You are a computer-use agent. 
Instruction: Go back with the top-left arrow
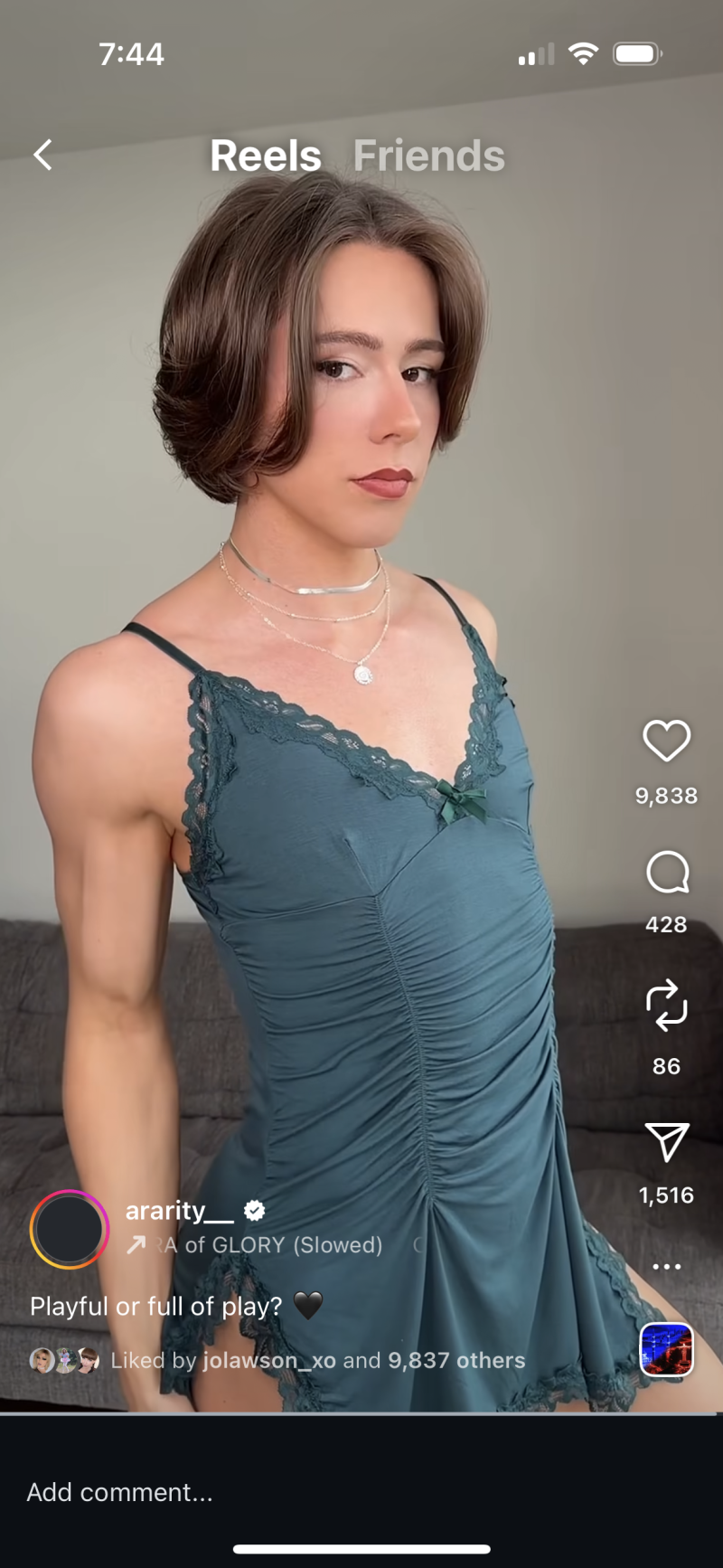(x=42, y=155)
